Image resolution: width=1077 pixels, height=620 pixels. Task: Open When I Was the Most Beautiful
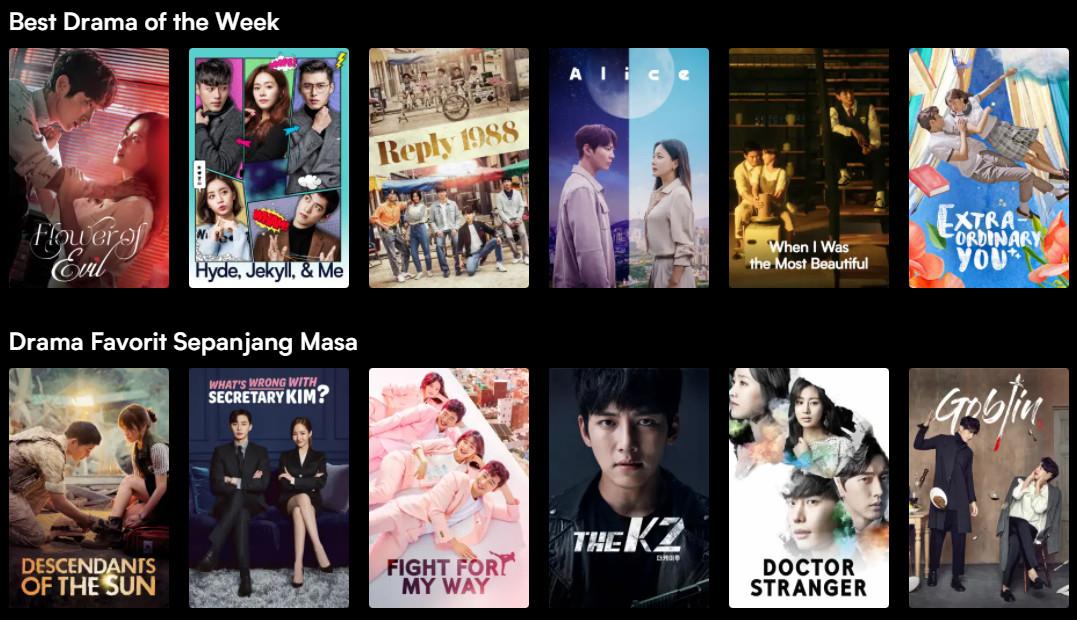click(809, 168)
